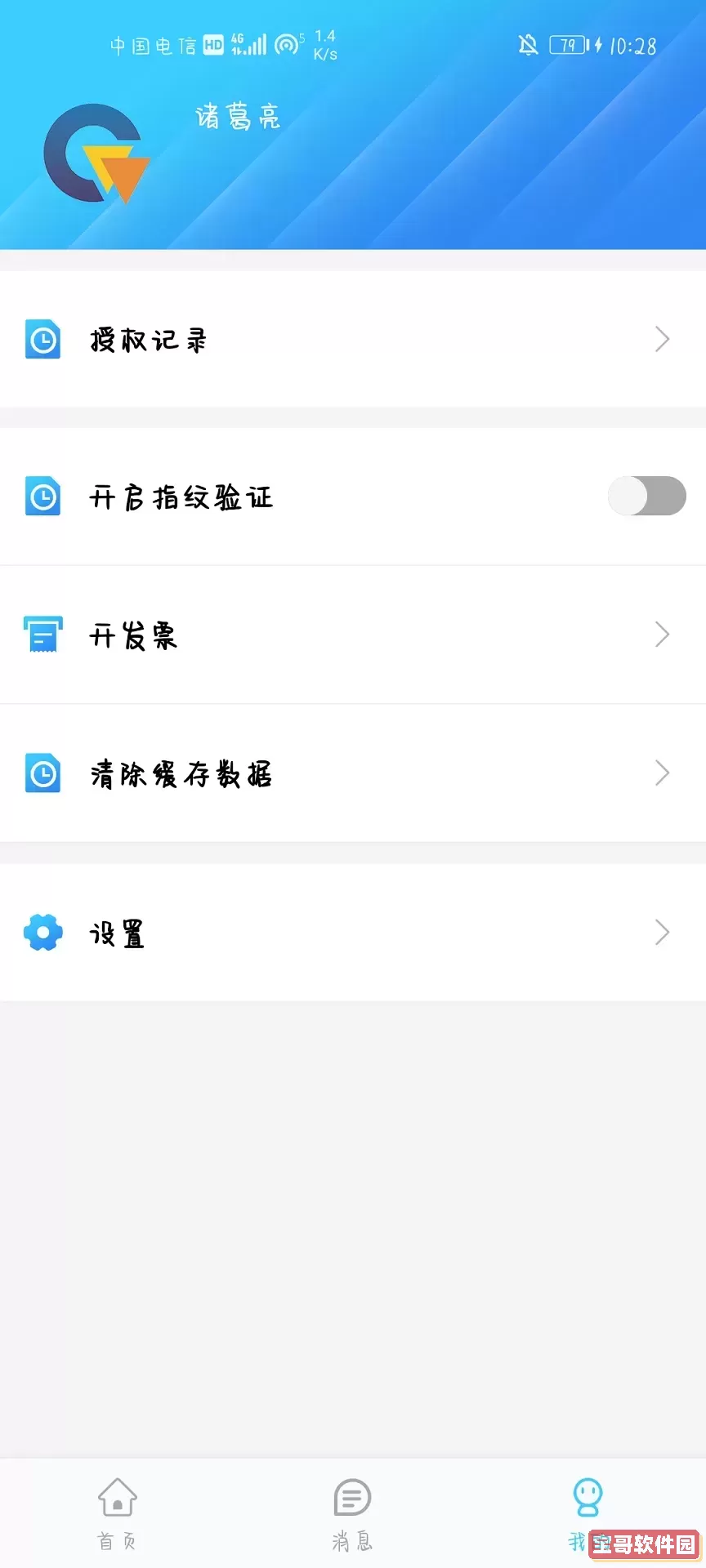Expand 授权记录 via its chevron
Image resolution: width=706 pixels, height=1568 pixels.
pyautogui.click(x=662, y=339)
